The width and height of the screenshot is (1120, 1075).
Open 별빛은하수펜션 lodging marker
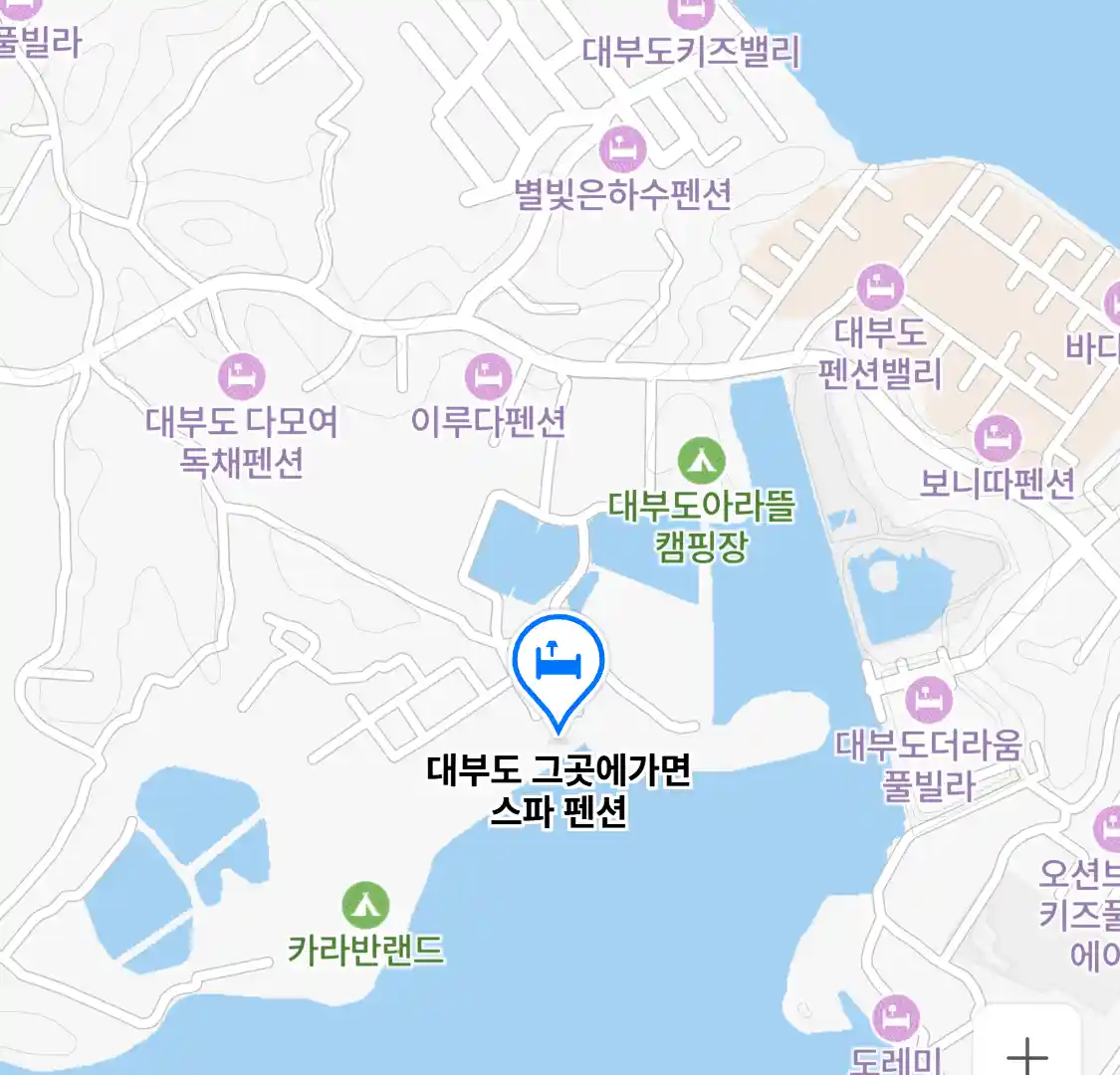pos(623,151)
